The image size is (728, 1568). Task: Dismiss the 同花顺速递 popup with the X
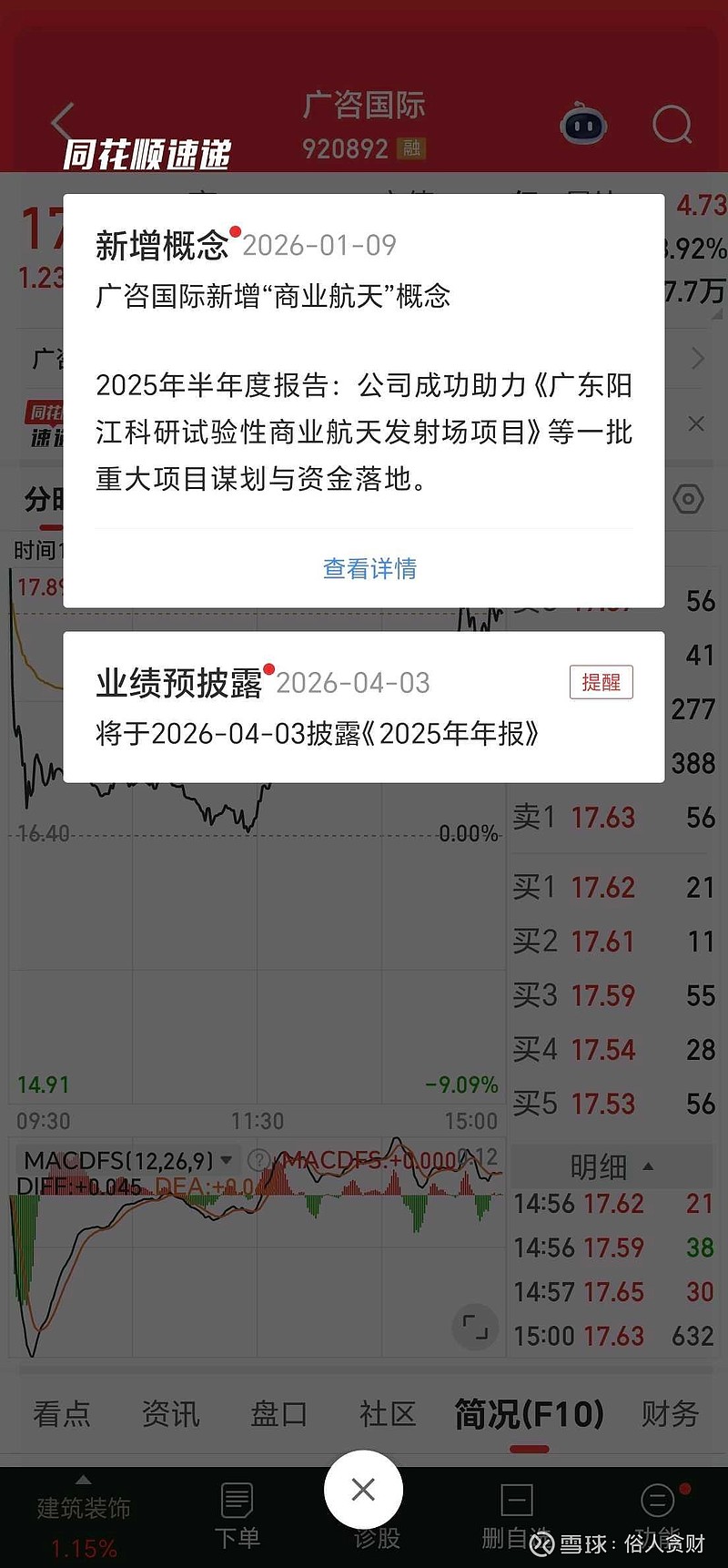click(363, 1491)
